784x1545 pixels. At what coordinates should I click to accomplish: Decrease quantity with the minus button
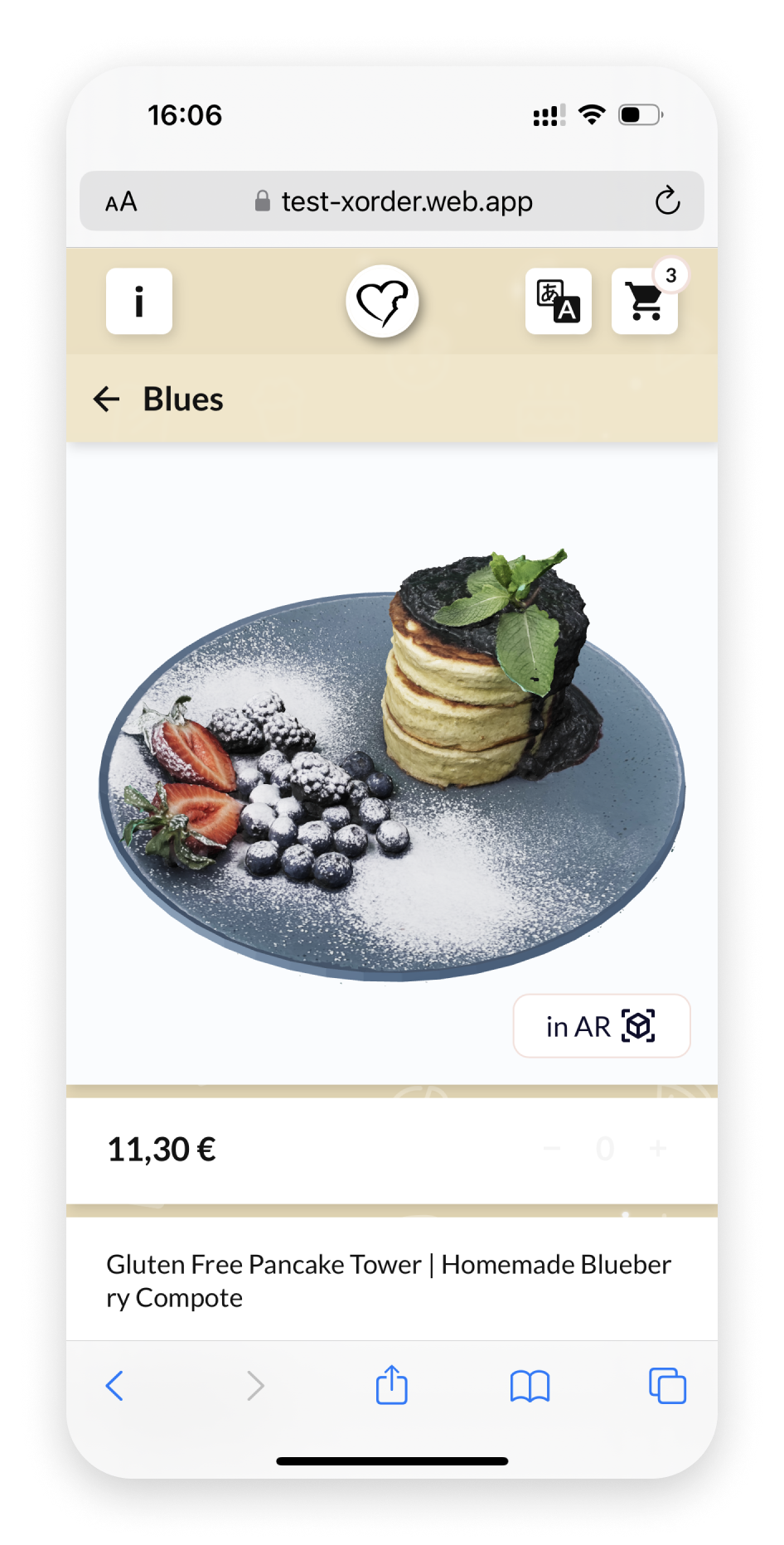coord(552,1149)
